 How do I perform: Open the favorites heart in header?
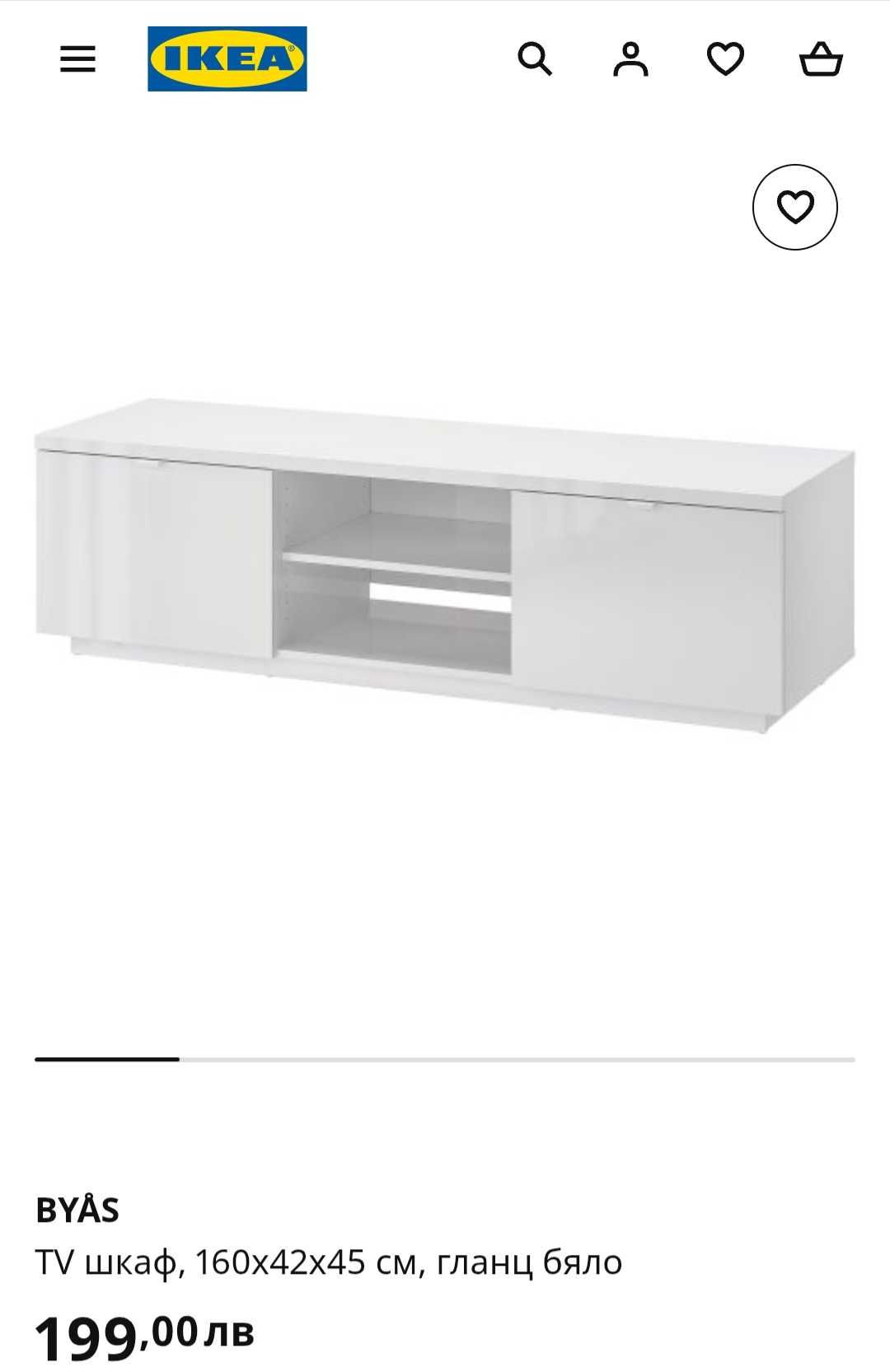point(725,59)
